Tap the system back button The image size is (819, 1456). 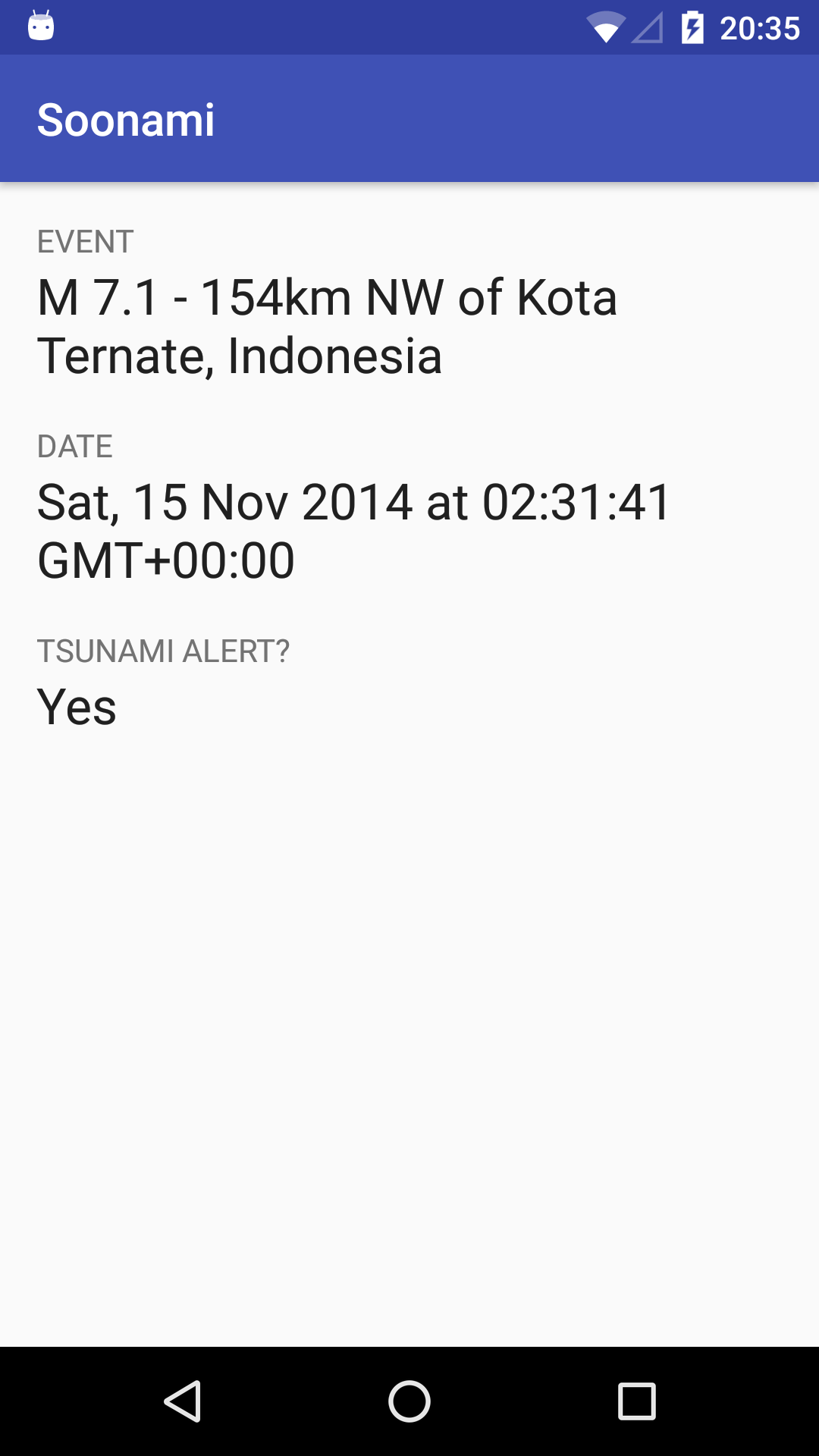point(183,1401)
